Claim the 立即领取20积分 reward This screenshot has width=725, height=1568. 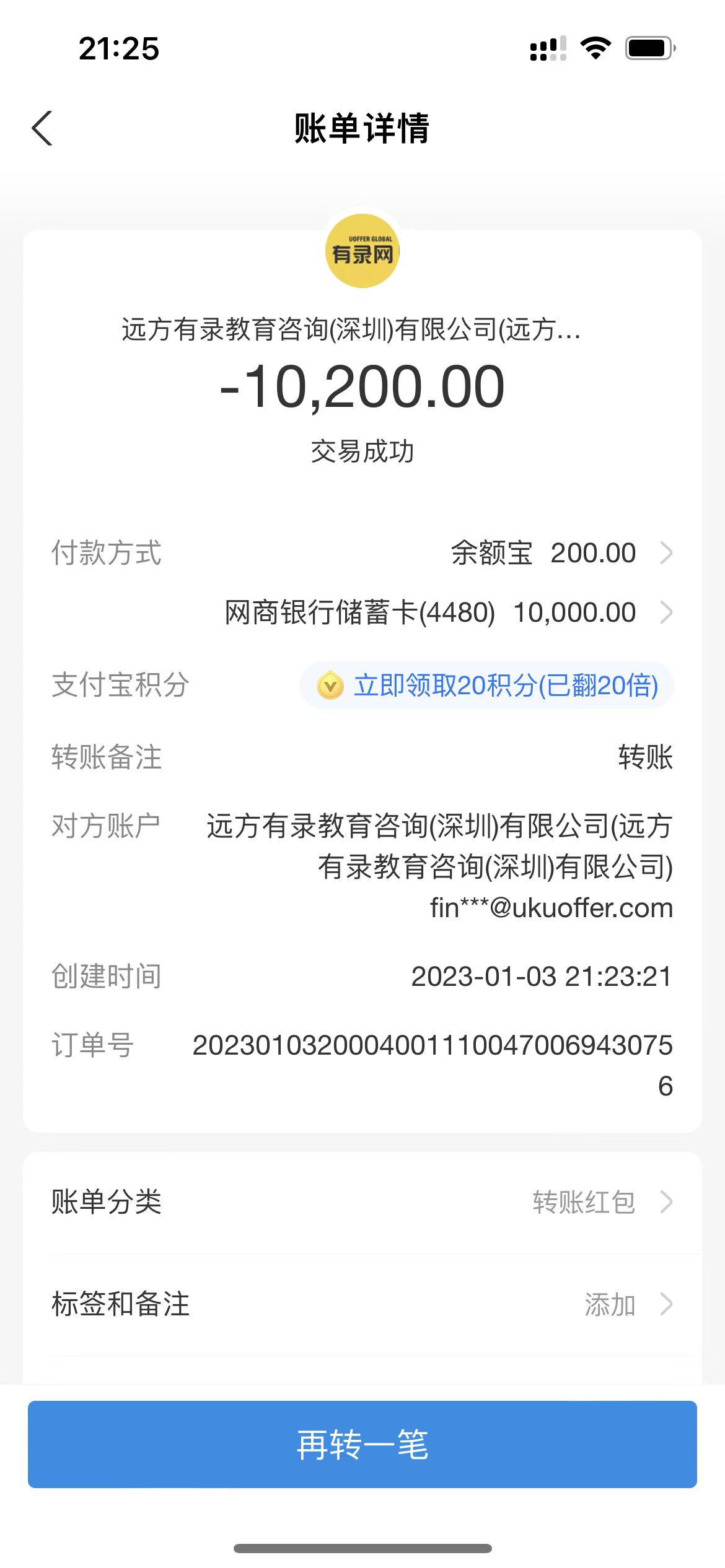487,686
